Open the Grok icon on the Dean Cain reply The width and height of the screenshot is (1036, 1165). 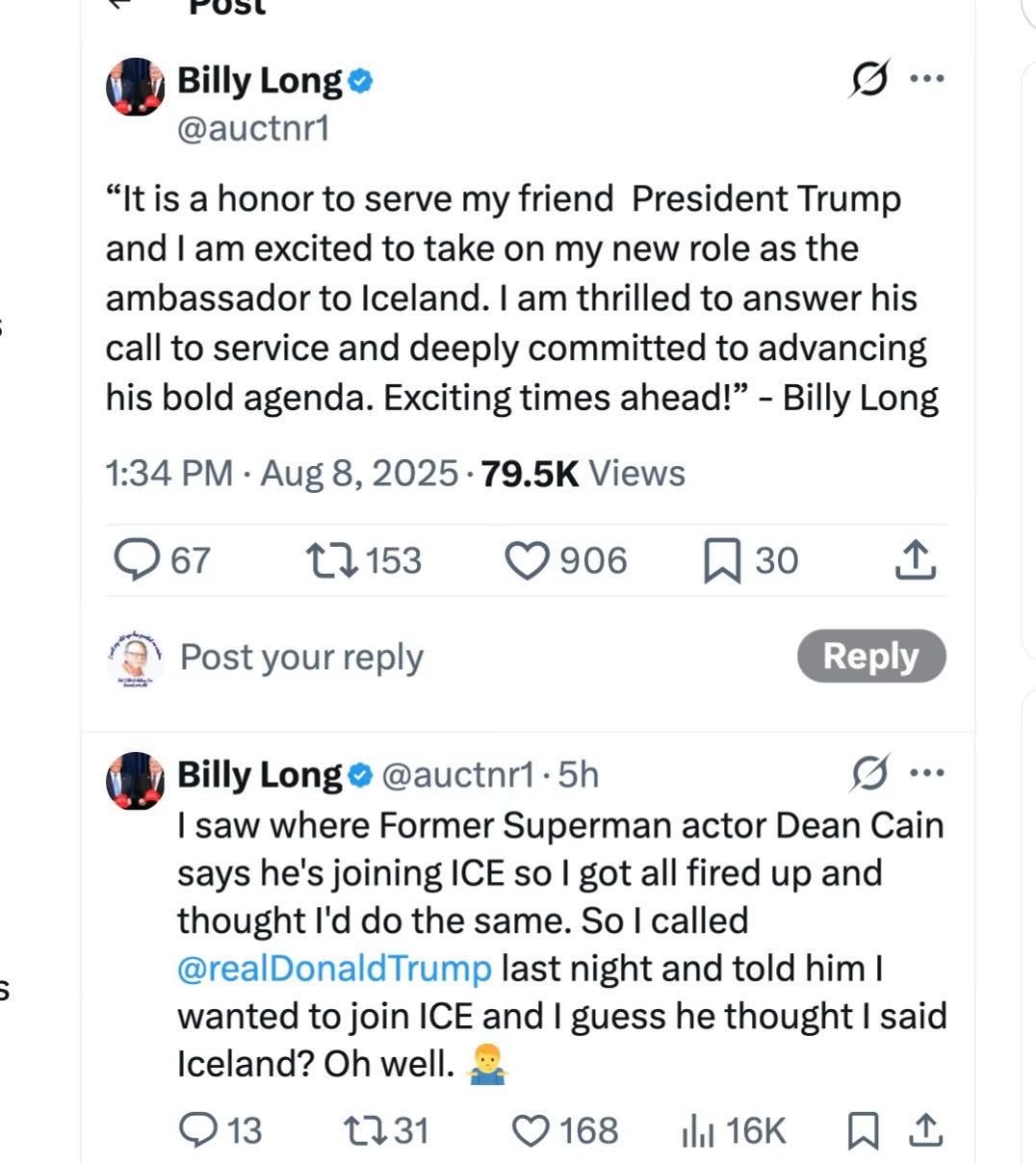pyautogui.click(x=870, y=773)
